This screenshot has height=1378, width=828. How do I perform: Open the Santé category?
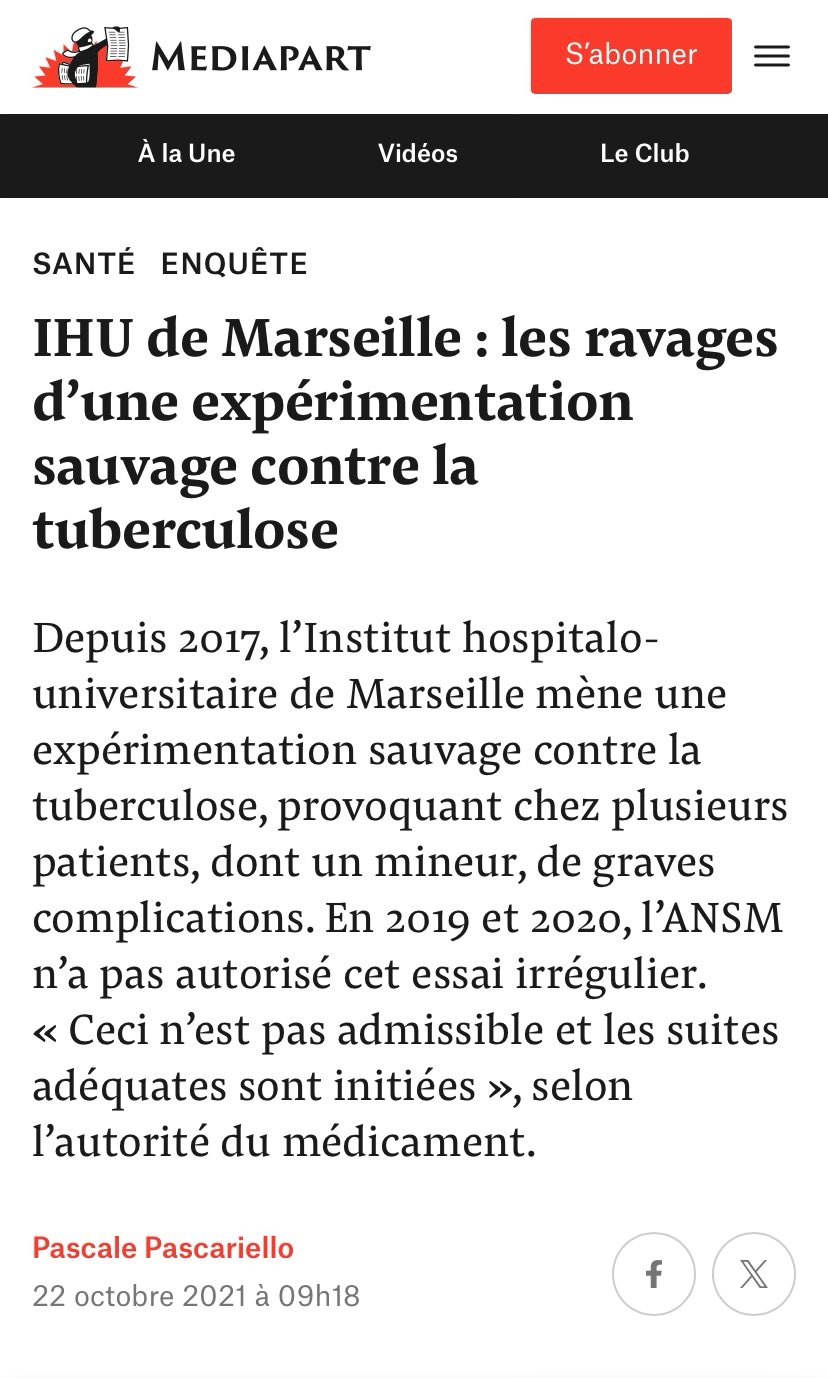pos(84,264)
